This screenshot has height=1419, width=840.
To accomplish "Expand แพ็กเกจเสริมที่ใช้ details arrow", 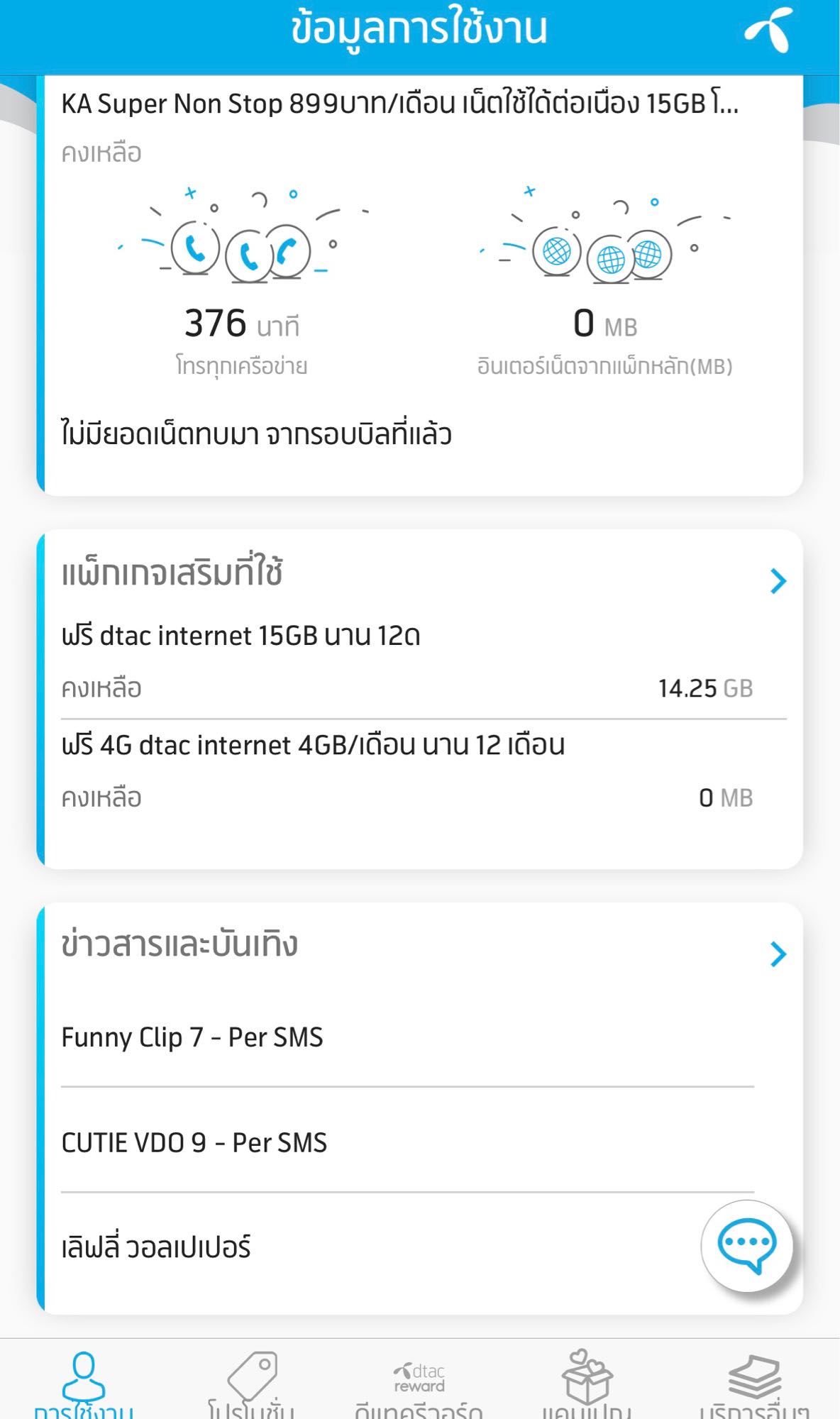I will coord(778,581).
